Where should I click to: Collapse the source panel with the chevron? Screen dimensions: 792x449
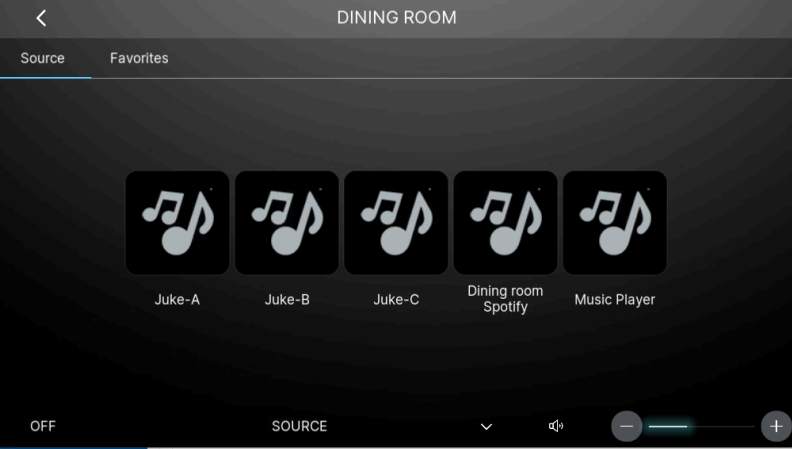point(487,427)
